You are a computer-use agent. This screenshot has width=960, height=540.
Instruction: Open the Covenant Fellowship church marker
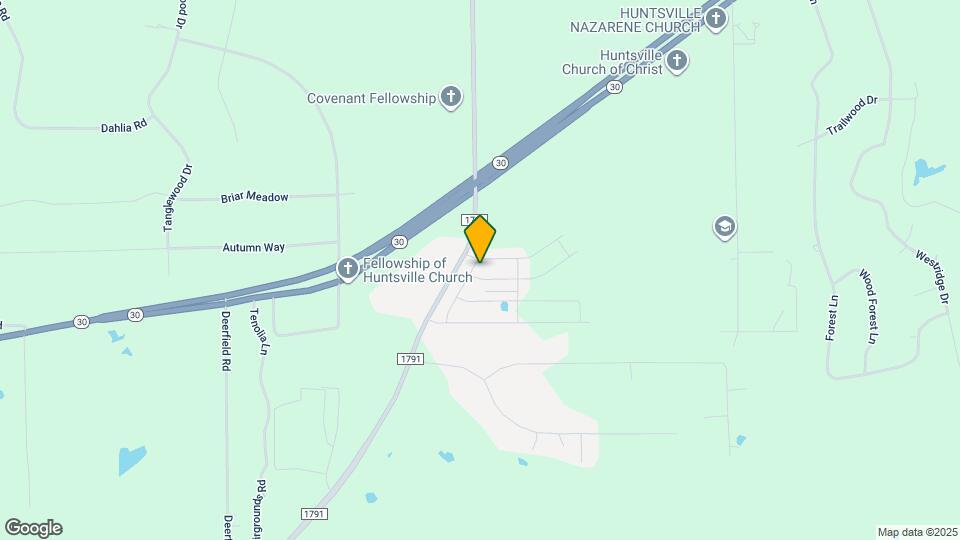(x=451, y=97)
